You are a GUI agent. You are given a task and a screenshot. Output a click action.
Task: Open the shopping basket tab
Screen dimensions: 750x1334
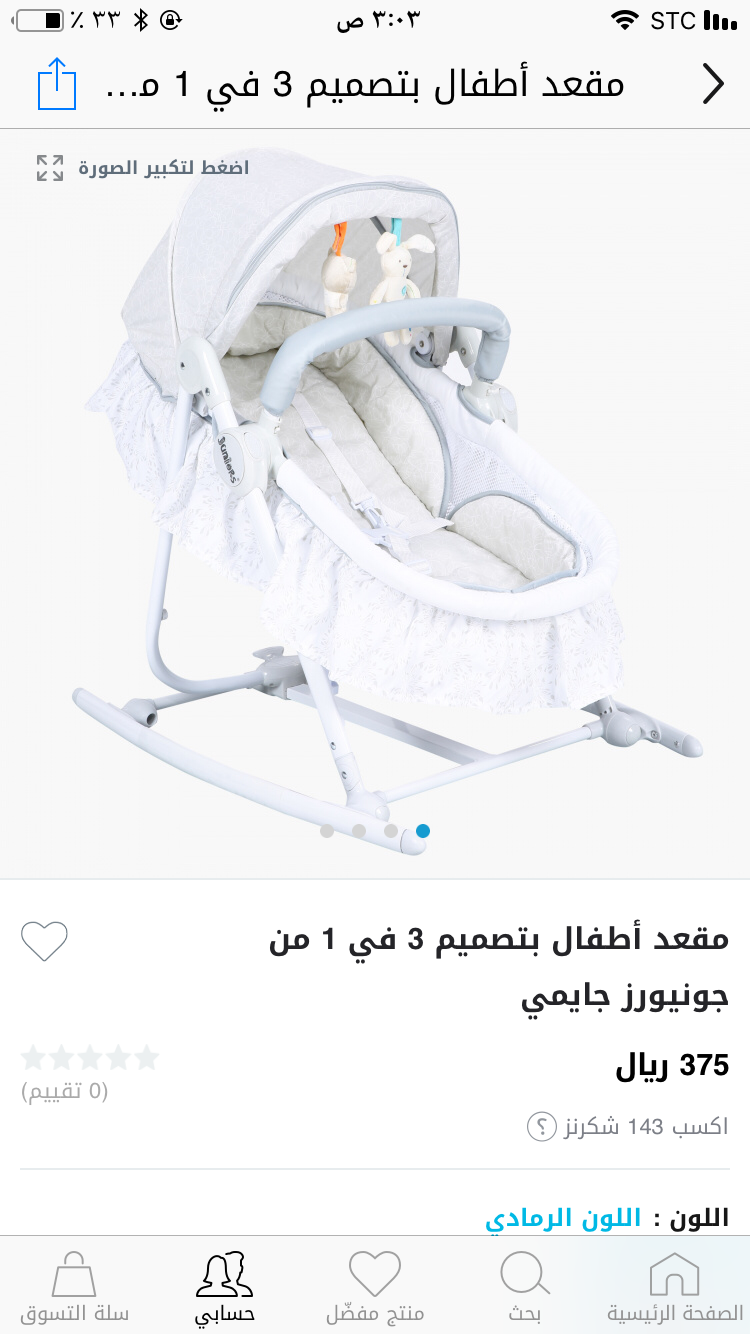point(75,1286)
